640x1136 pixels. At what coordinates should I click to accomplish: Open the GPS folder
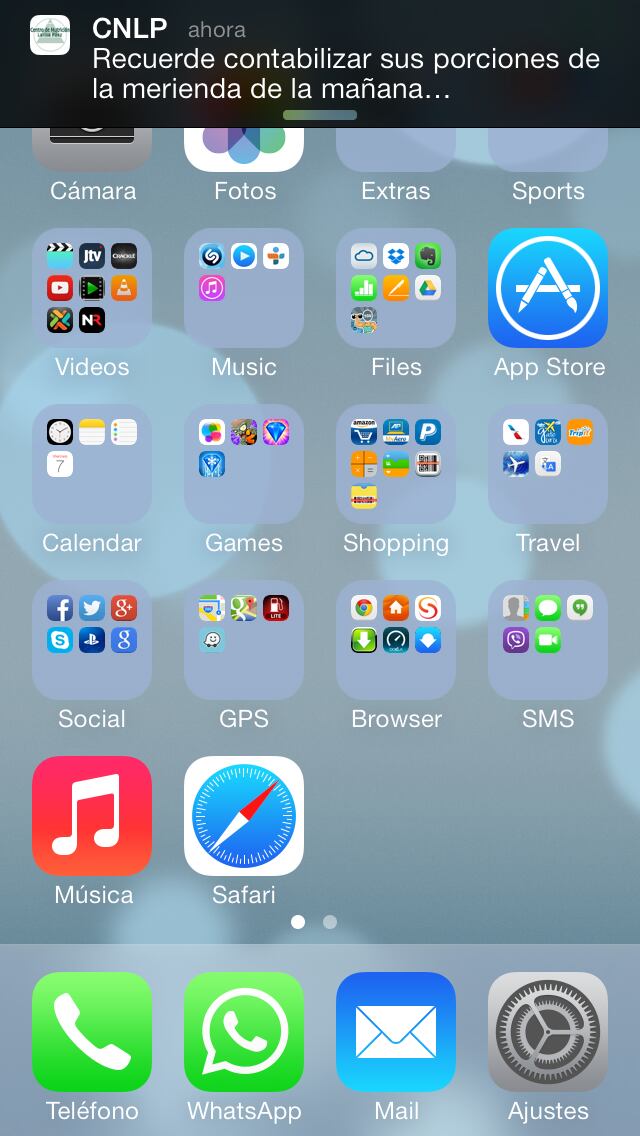[244, 640]
